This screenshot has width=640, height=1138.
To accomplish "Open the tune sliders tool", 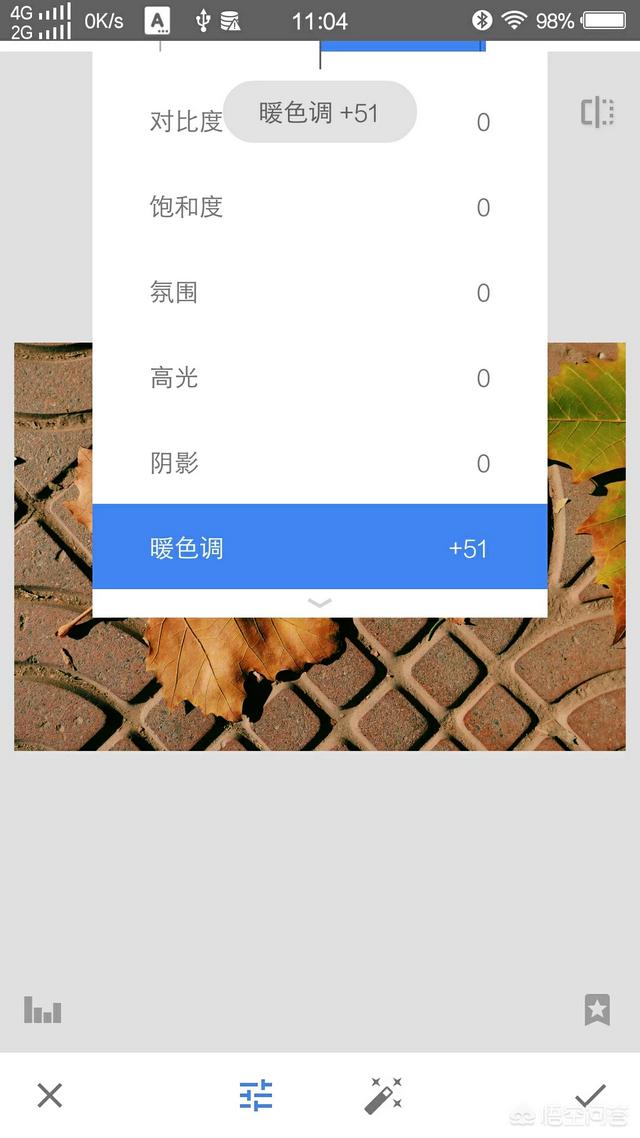I will (x=256, y=1095).
